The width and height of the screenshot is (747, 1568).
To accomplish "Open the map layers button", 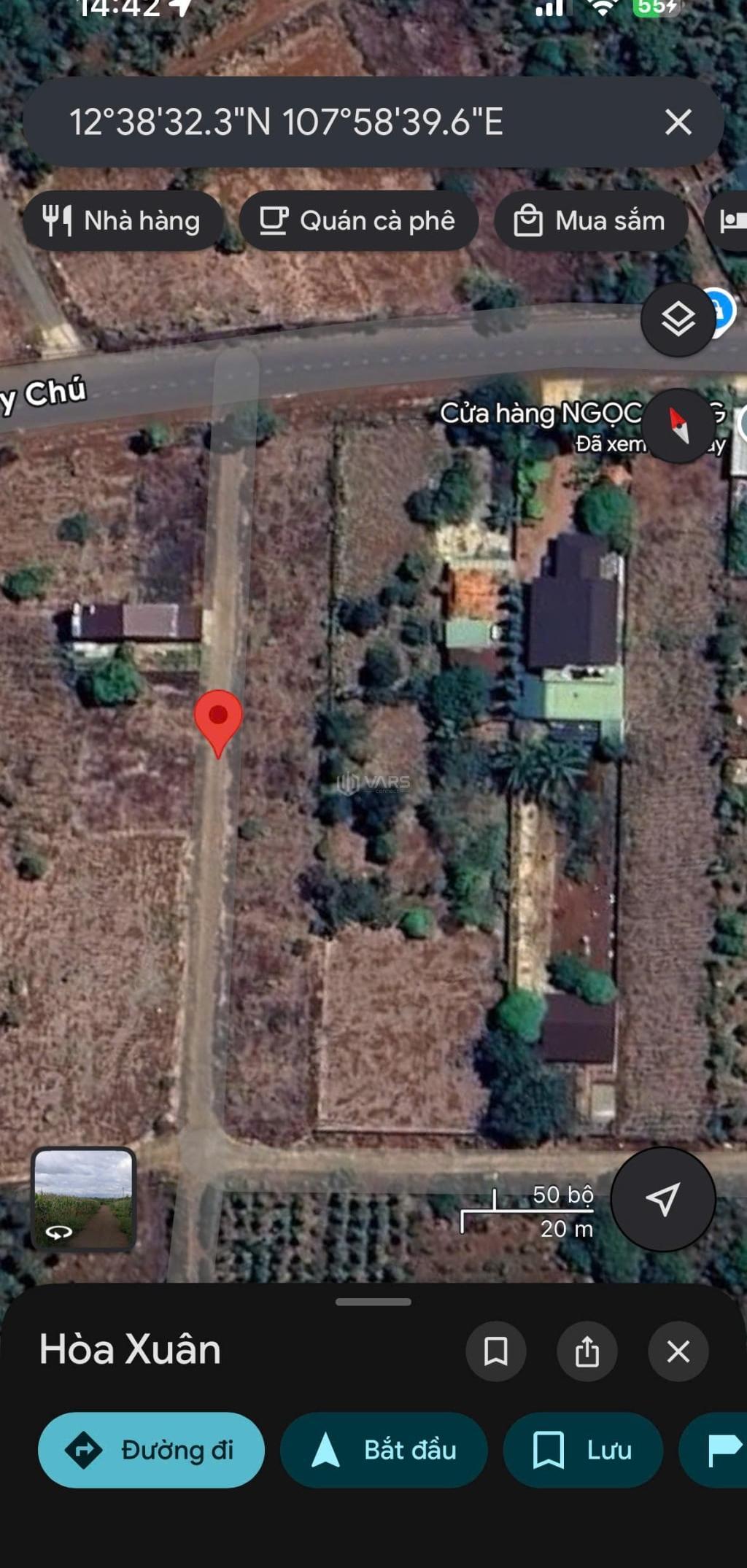I will [678, 319].
